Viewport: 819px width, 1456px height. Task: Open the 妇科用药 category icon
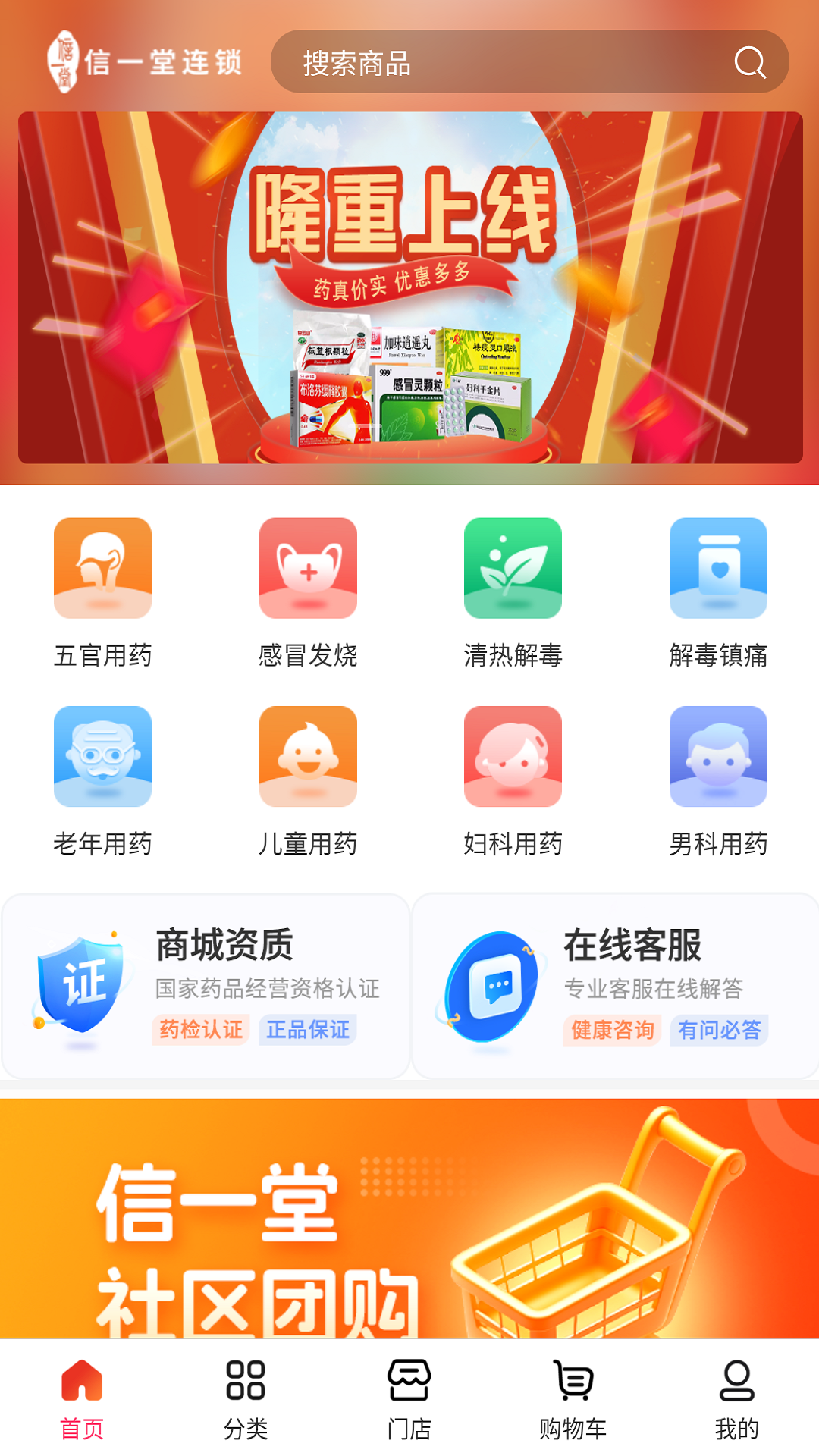coord(513,755)
